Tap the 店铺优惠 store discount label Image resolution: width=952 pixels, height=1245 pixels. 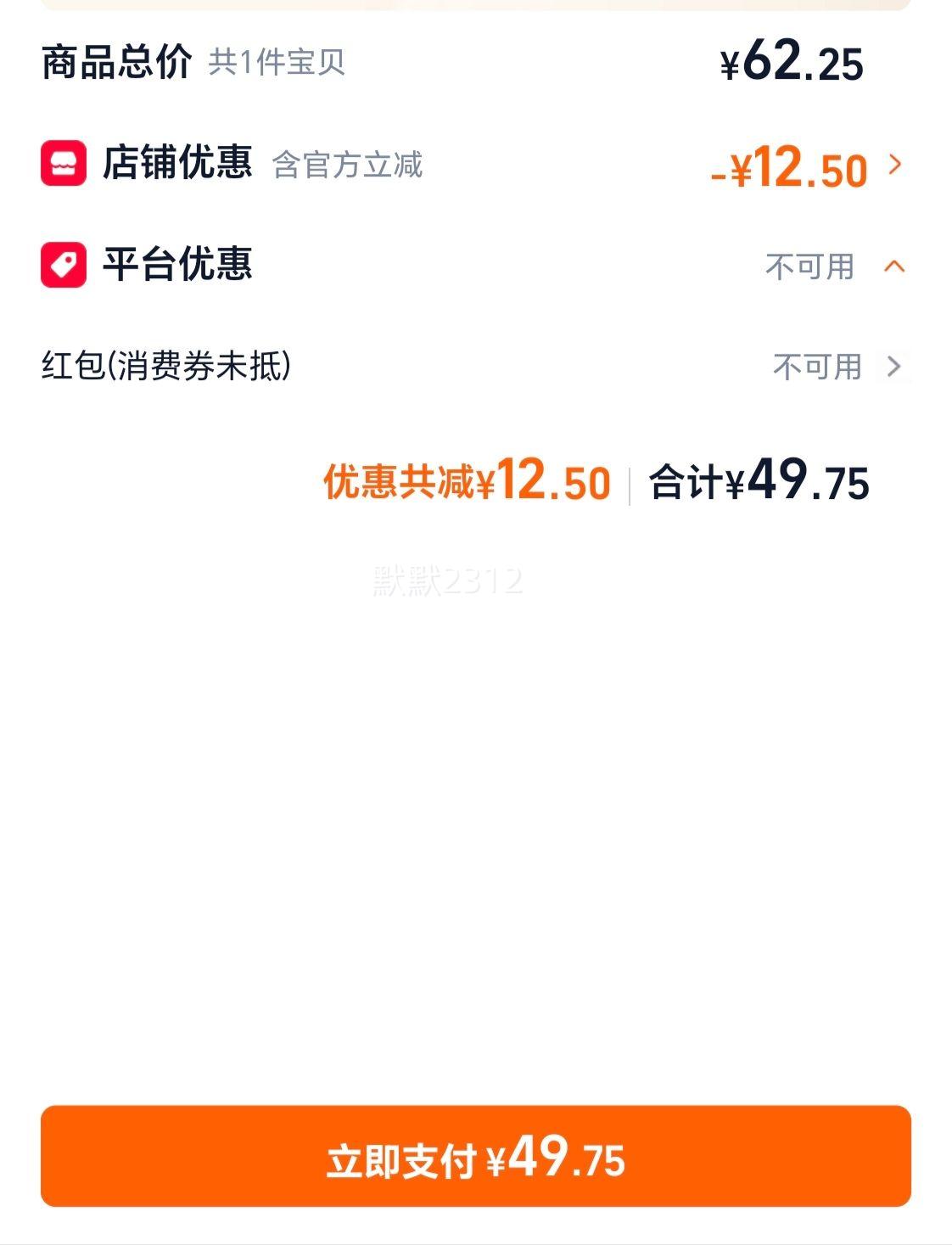[x=178, y=166]
